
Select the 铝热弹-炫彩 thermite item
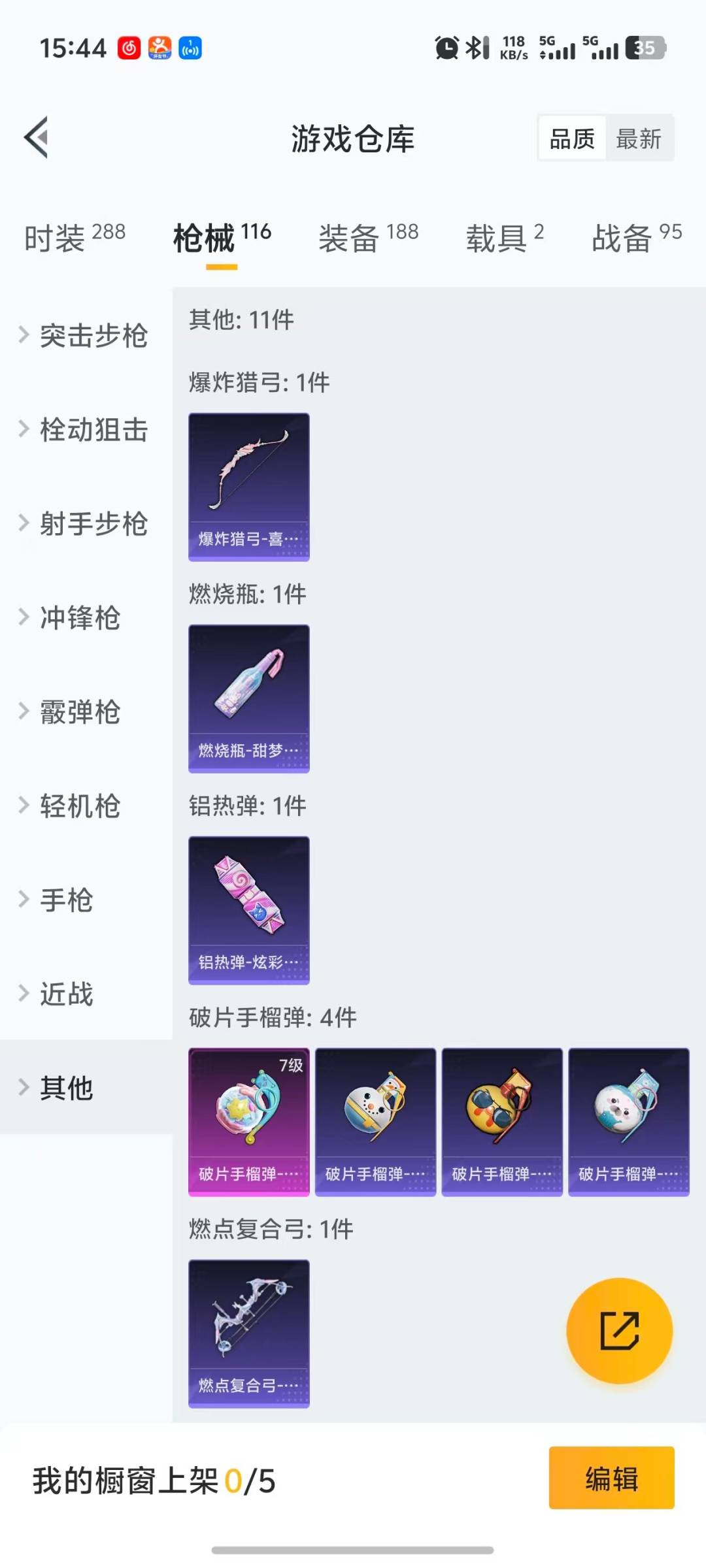[248, 910]
